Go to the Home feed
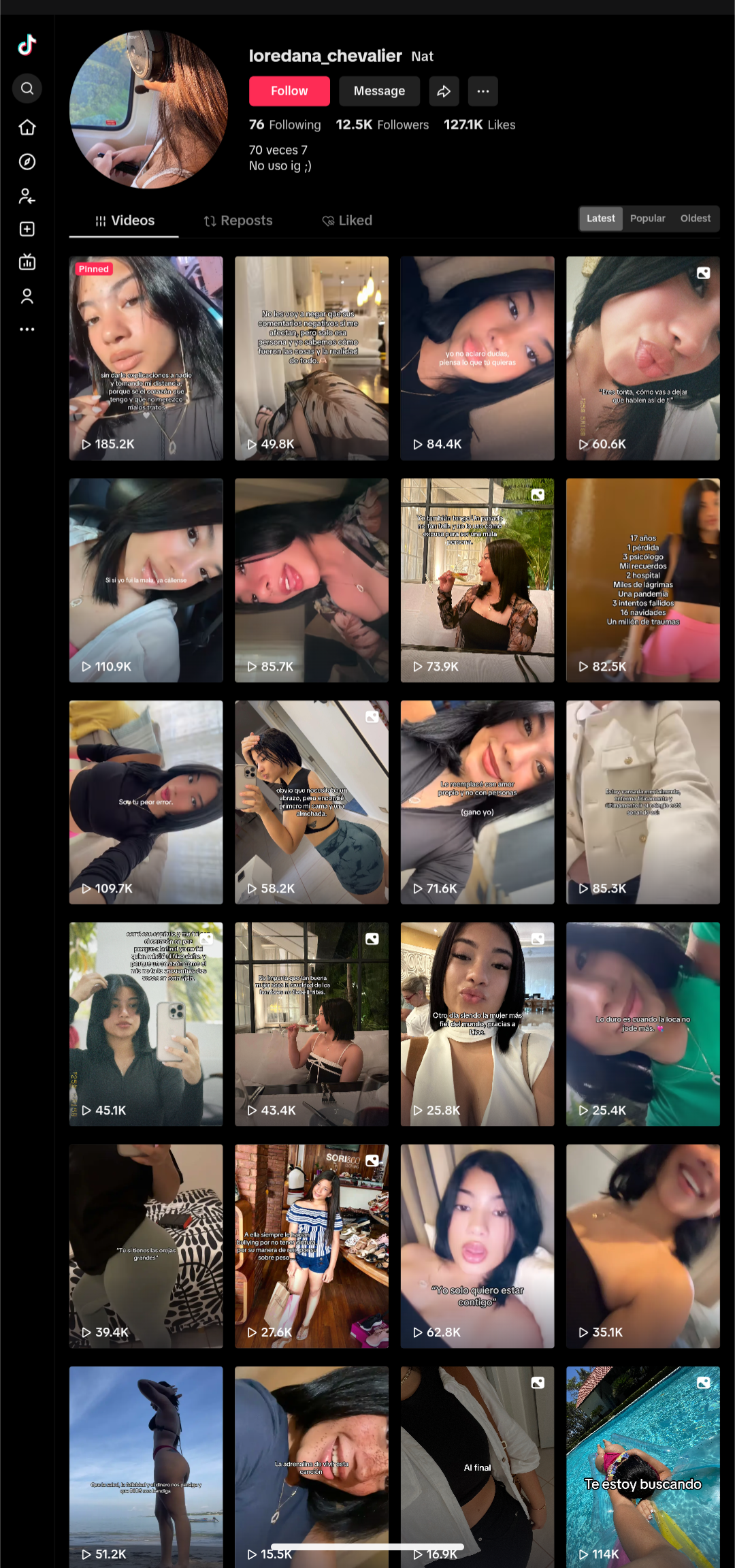Viewport: 735px width, 1568px height. [27, 127]
